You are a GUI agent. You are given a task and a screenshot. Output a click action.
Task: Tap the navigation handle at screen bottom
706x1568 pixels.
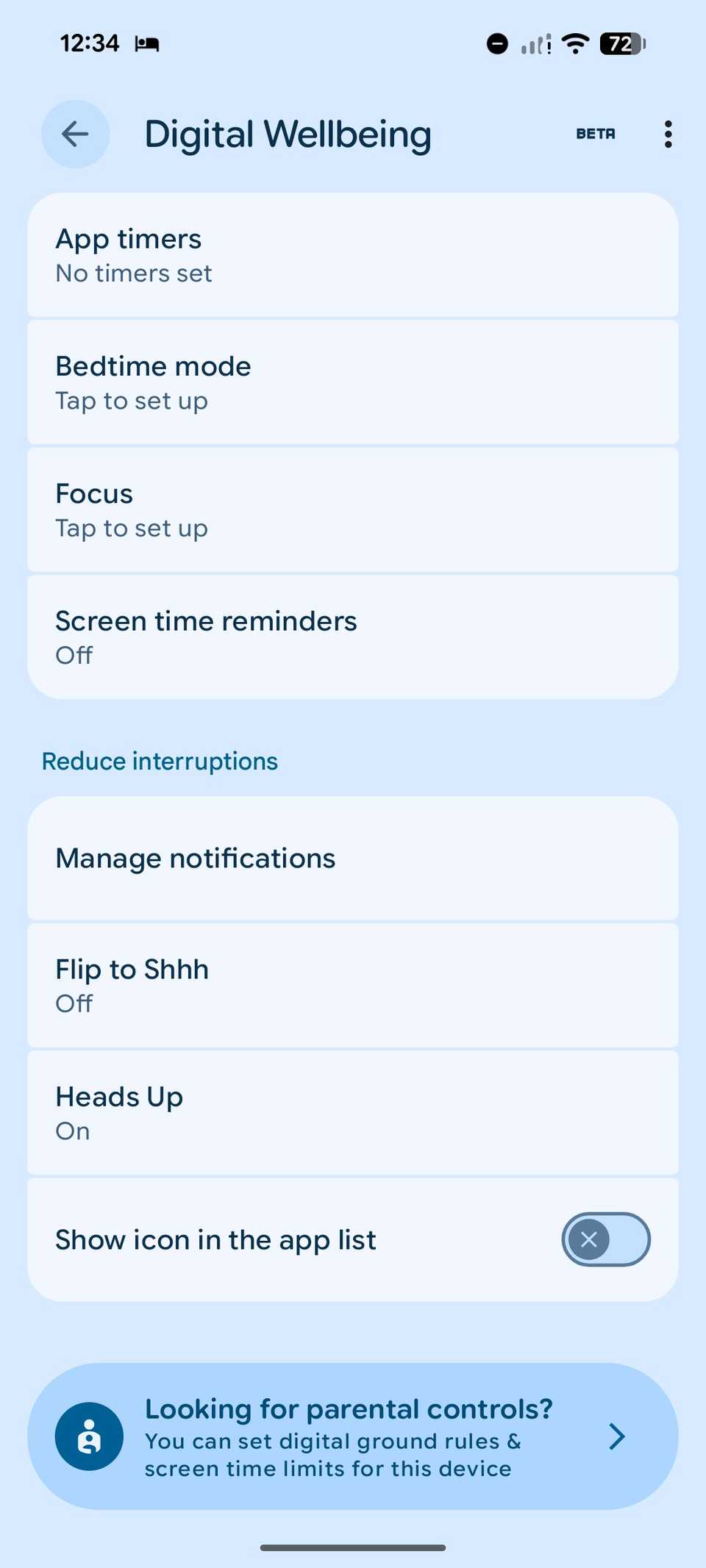coord(352,1547)
